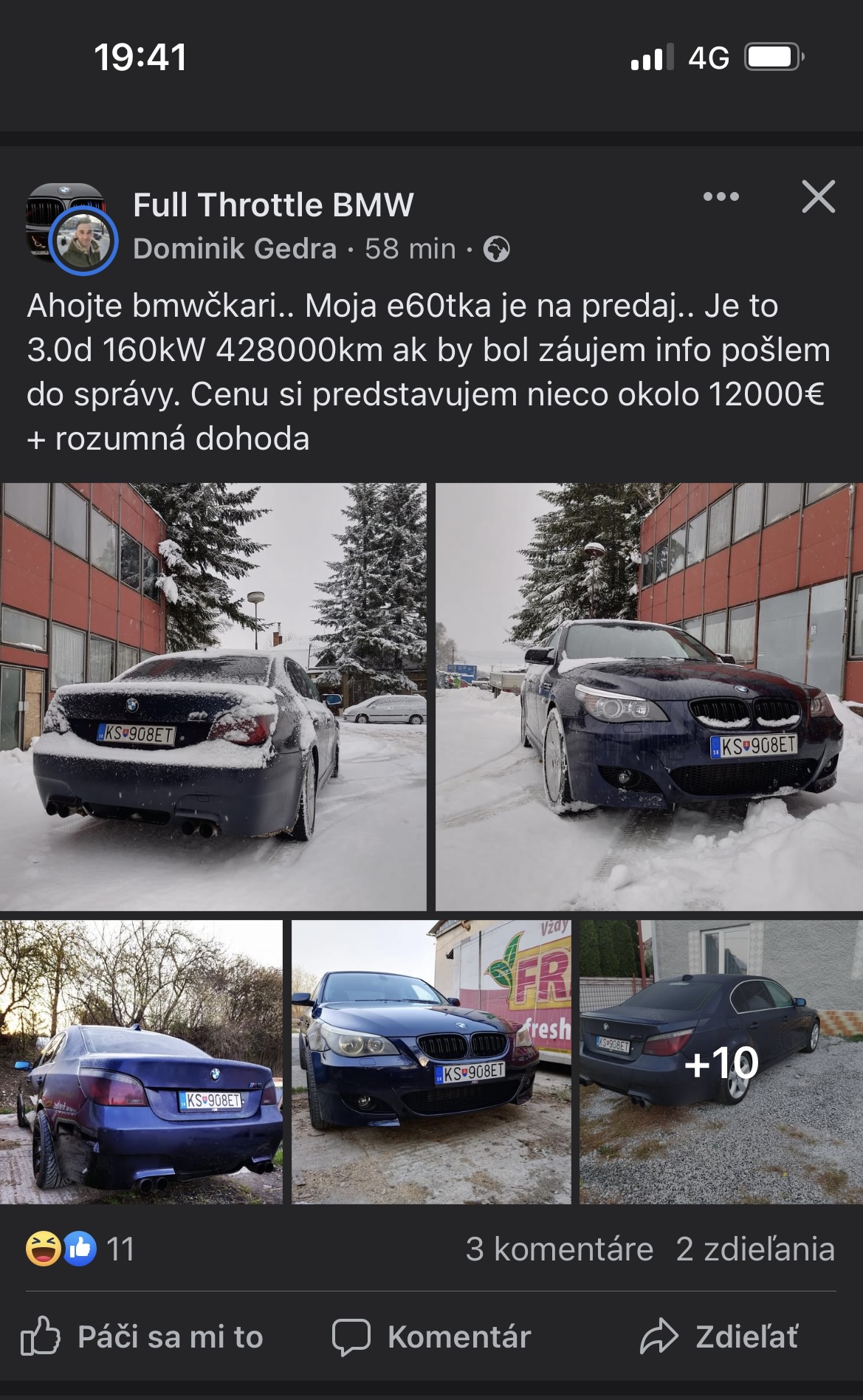Viewport: 863px width, 1400px height.
Task: Open the snowy rear view car photo
Action: pyautogui.click(x=213, y=696)
